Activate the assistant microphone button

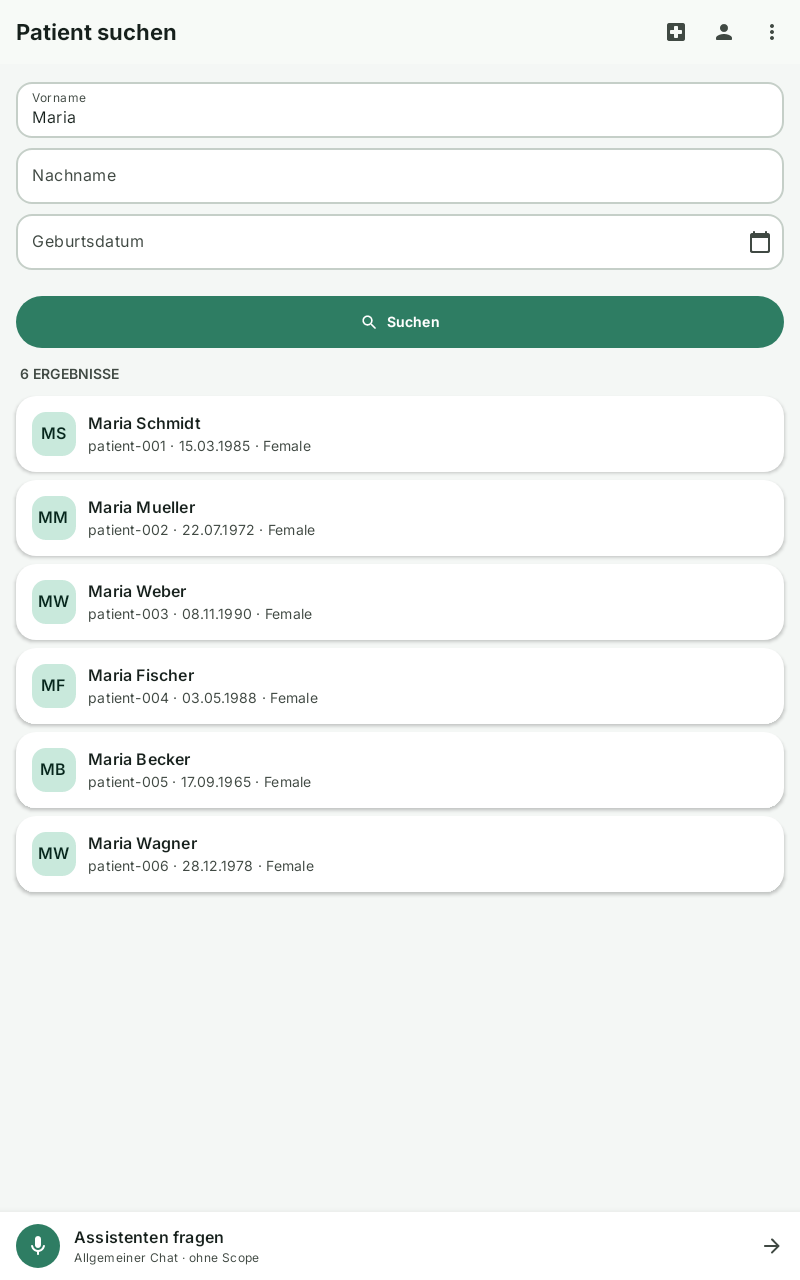click(x=38, y=1246)
